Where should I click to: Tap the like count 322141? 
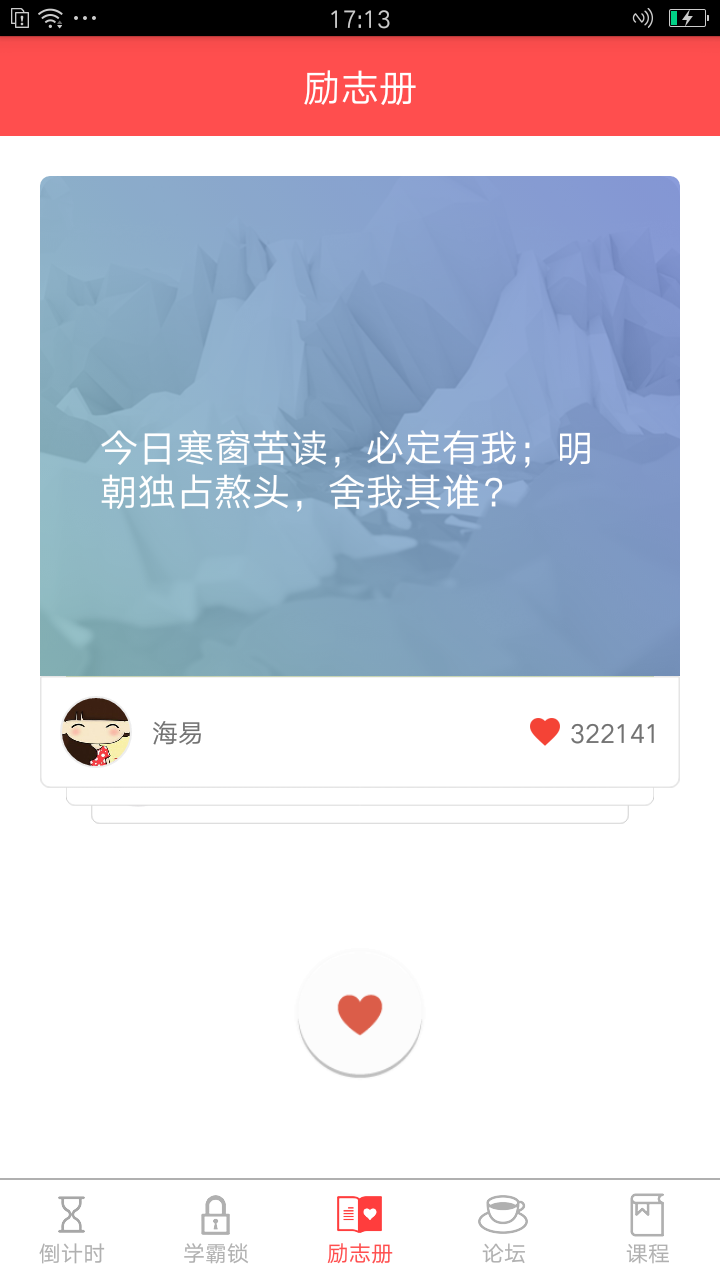[x=613, y=732]
